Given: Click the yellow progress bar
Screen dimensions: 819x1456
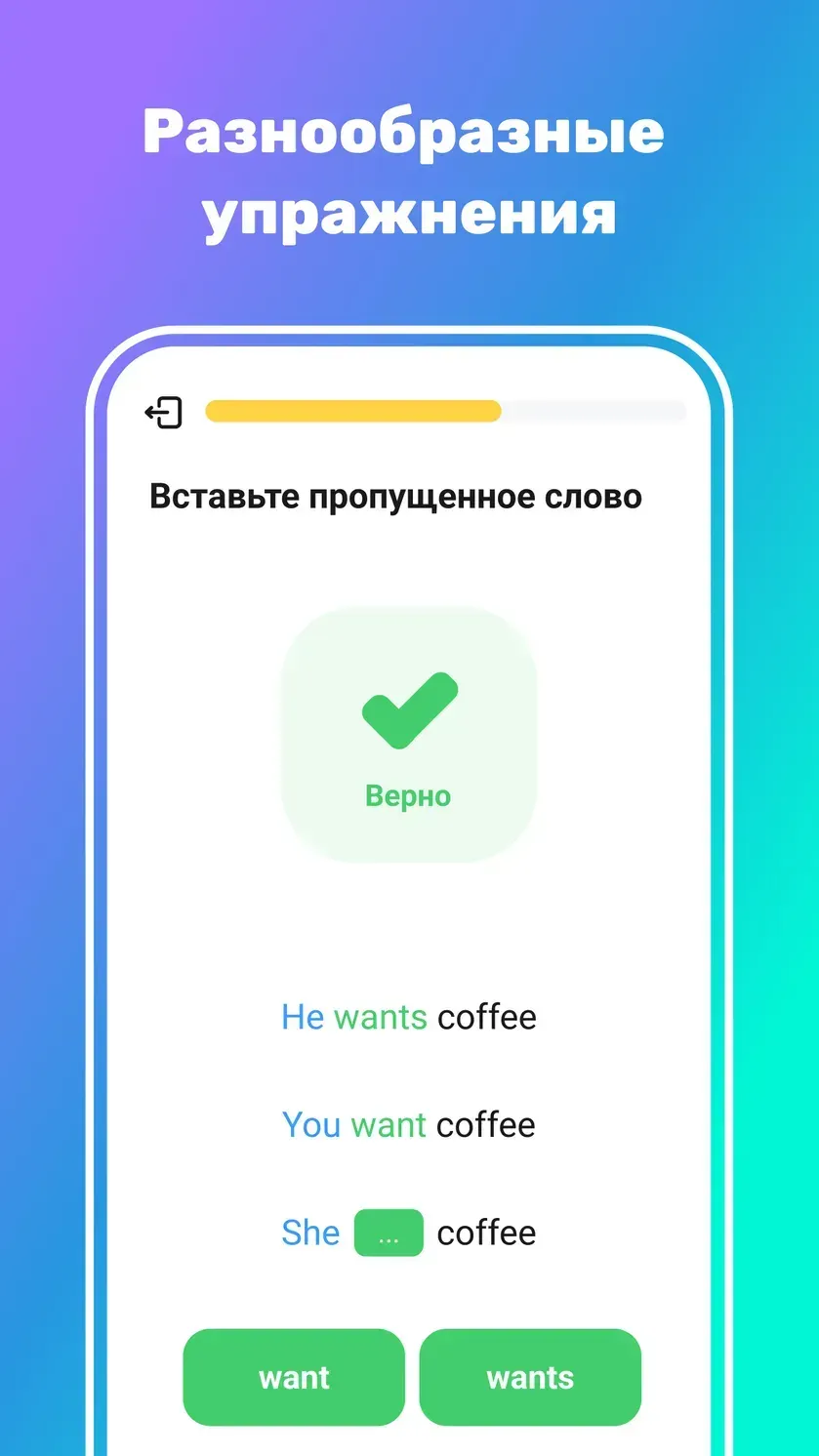Looking at the screenshot, I should [x=351, y=412].
